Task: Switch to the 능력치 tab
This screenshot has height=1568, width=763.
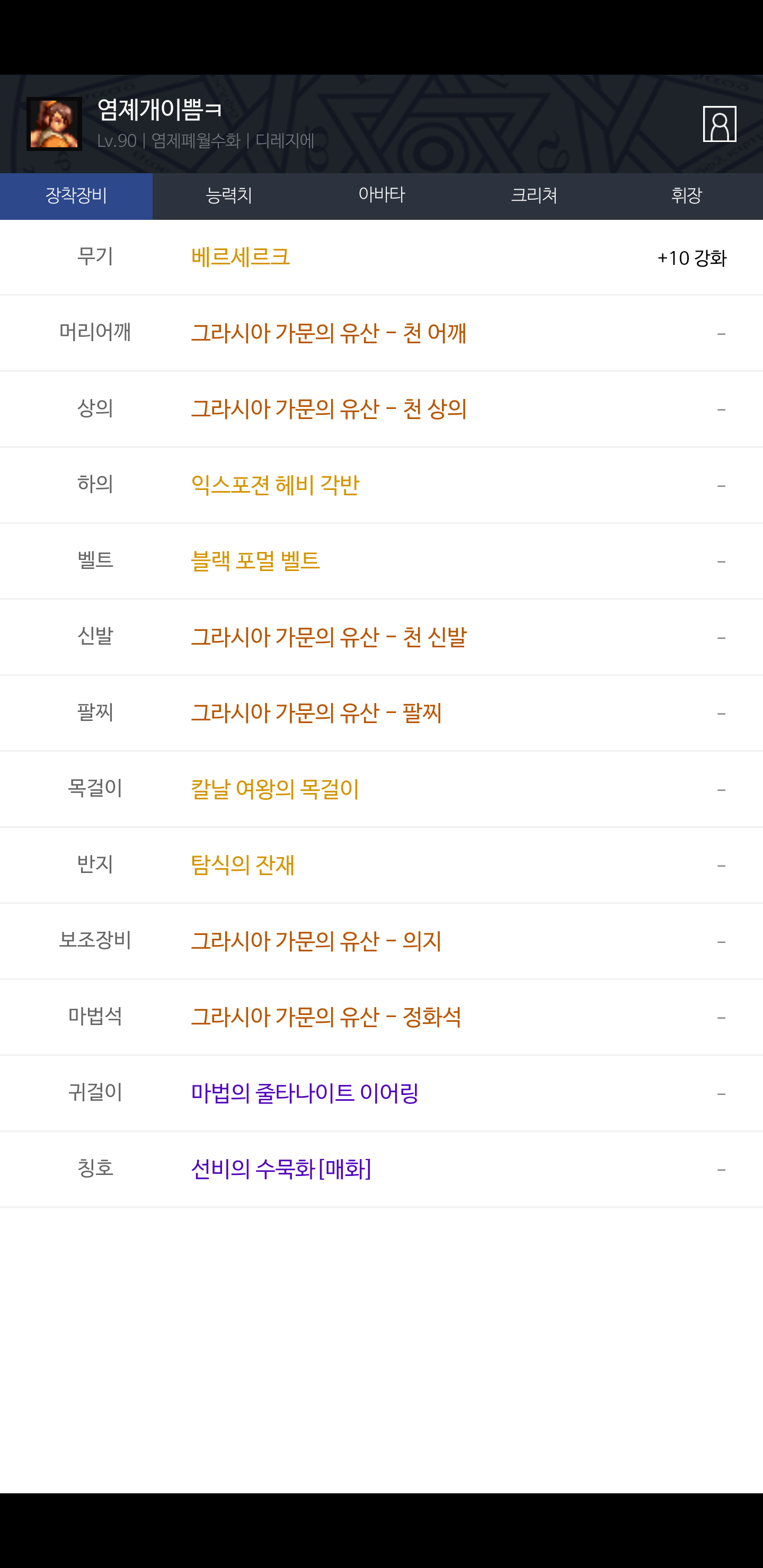Action: [229, 196]
